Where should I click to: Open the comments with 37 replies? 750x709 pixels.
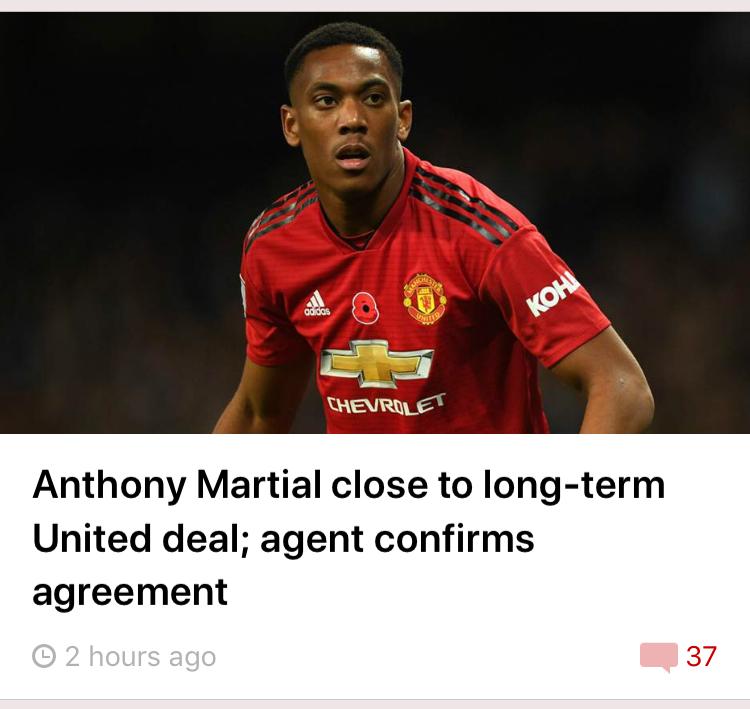pos(678,657)
